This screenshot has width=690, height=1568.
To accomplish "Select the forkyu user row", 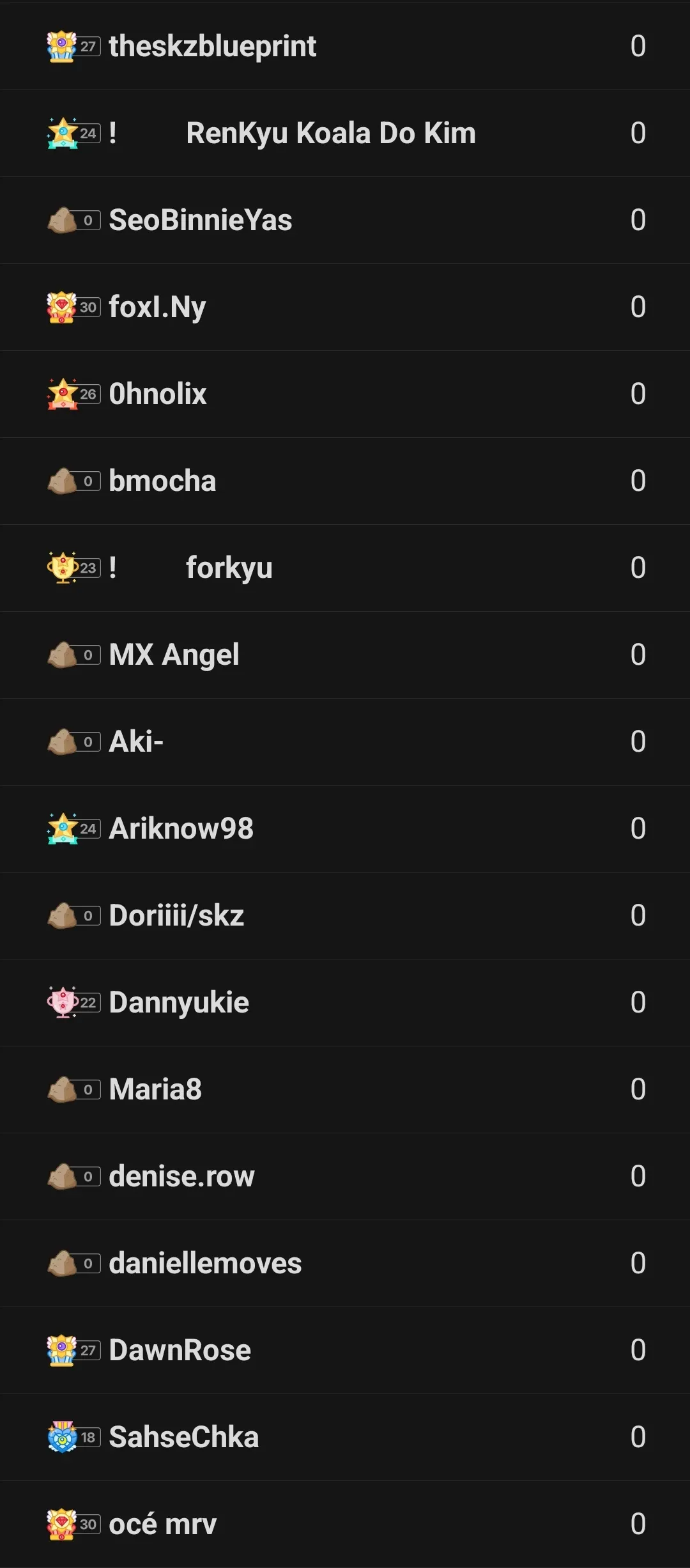I will (x=229, y=568).
